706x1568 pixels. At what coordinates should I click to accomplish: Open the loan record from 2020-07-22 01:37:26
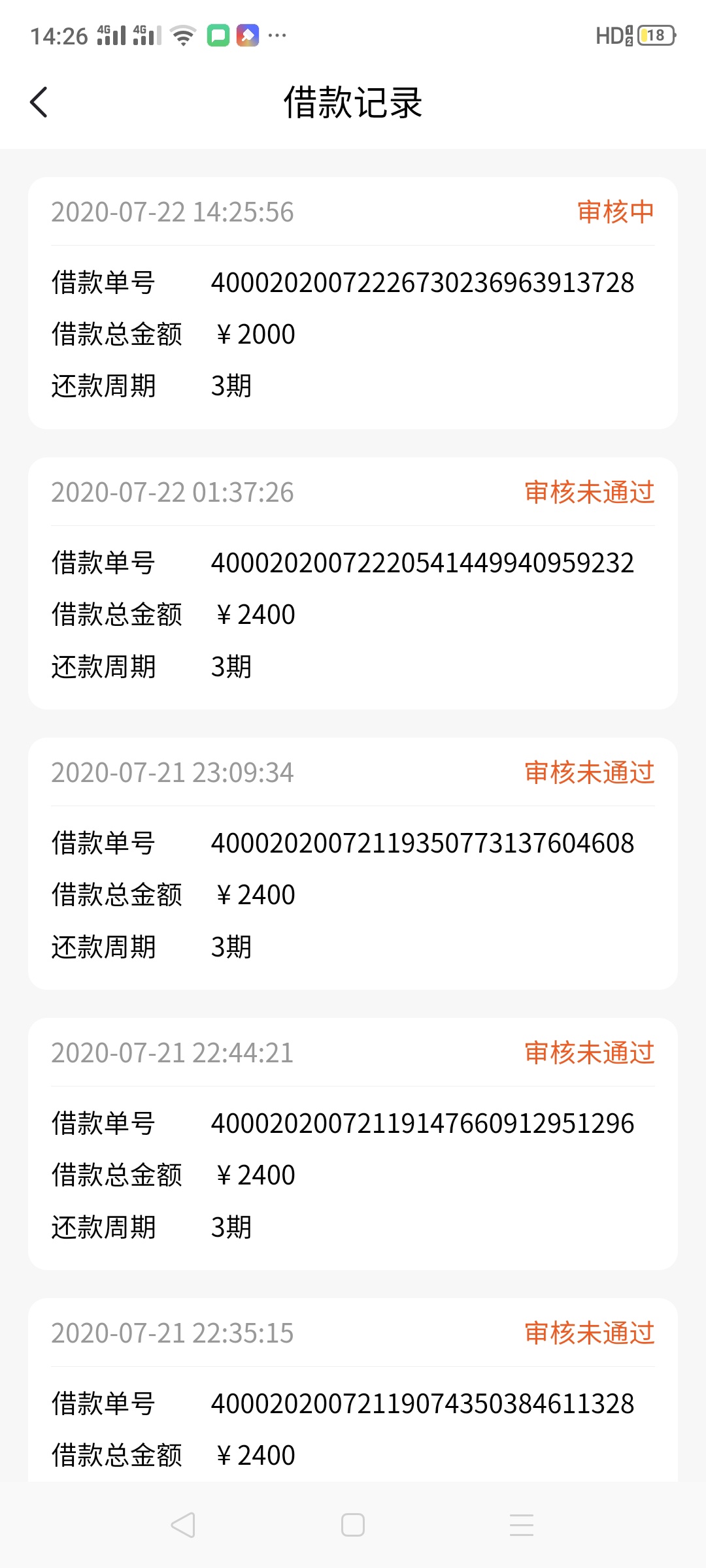(x=353, y=583)
